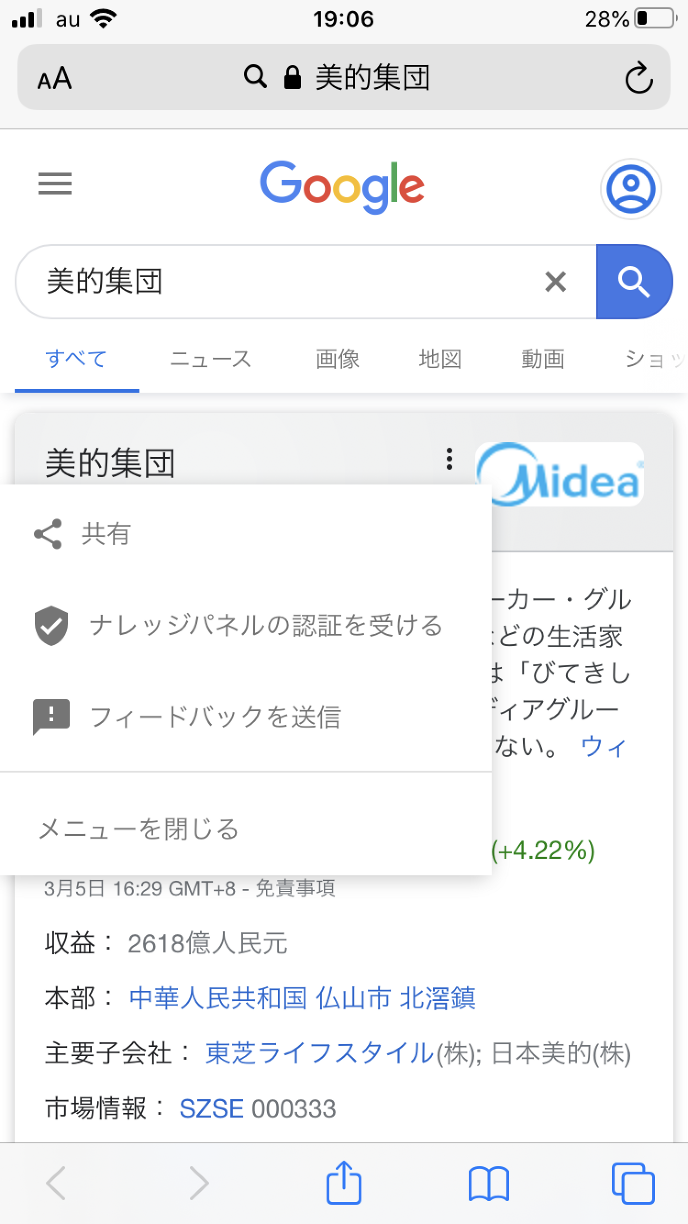688x1224 pixels.
Task: Tap the blue search magnifier button
Action: [x=634, y=282]
